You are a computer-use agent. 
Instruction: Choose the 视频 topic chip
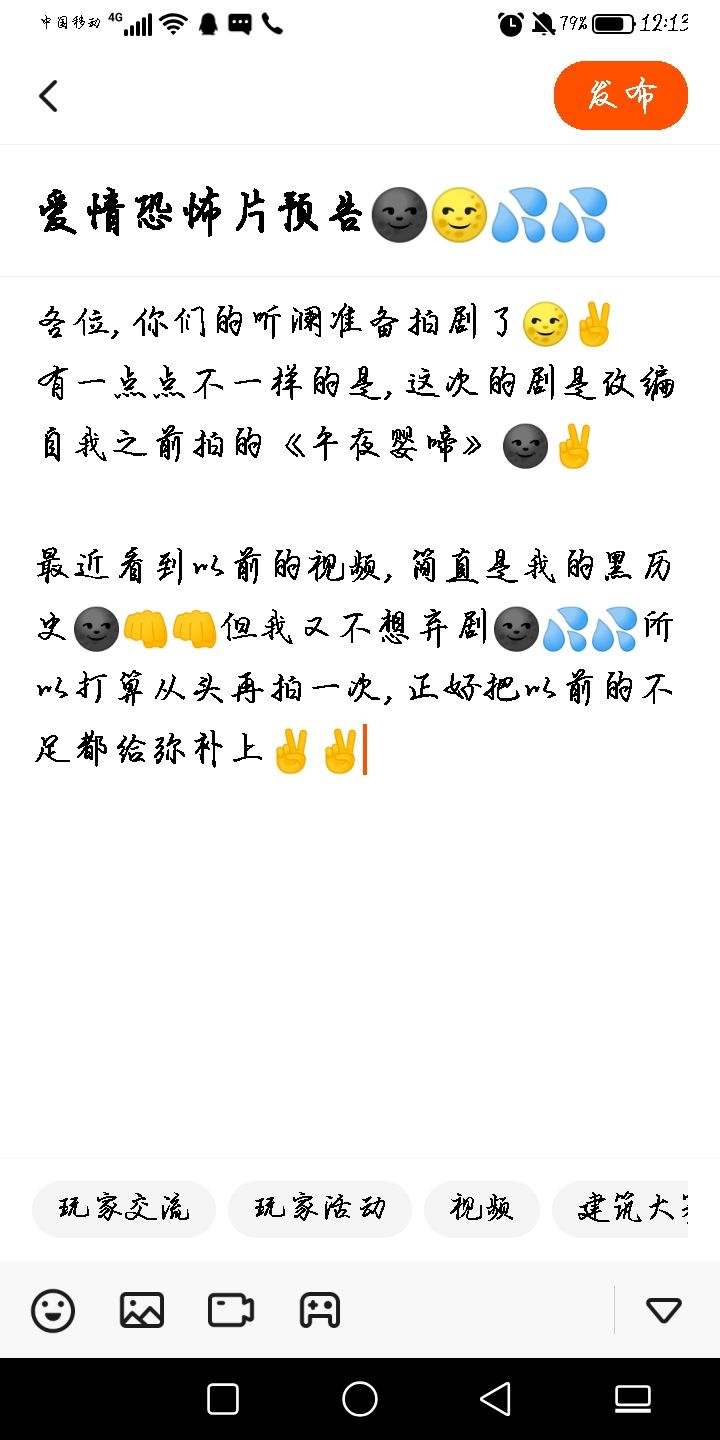(482, 1209)
